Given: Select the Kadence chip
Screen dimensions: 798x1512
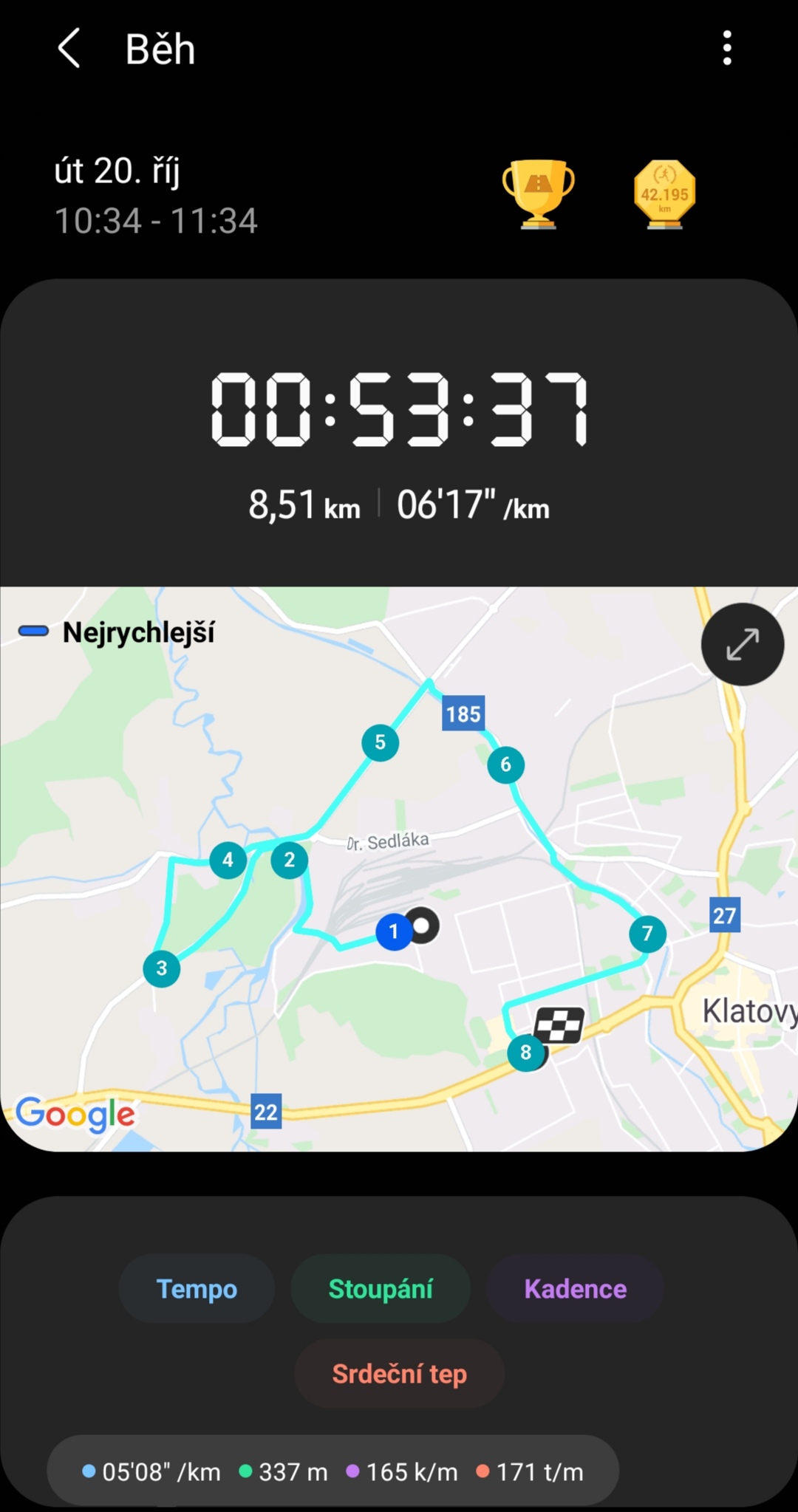Looking at the screenshot, I should [x=576, y=1289].
